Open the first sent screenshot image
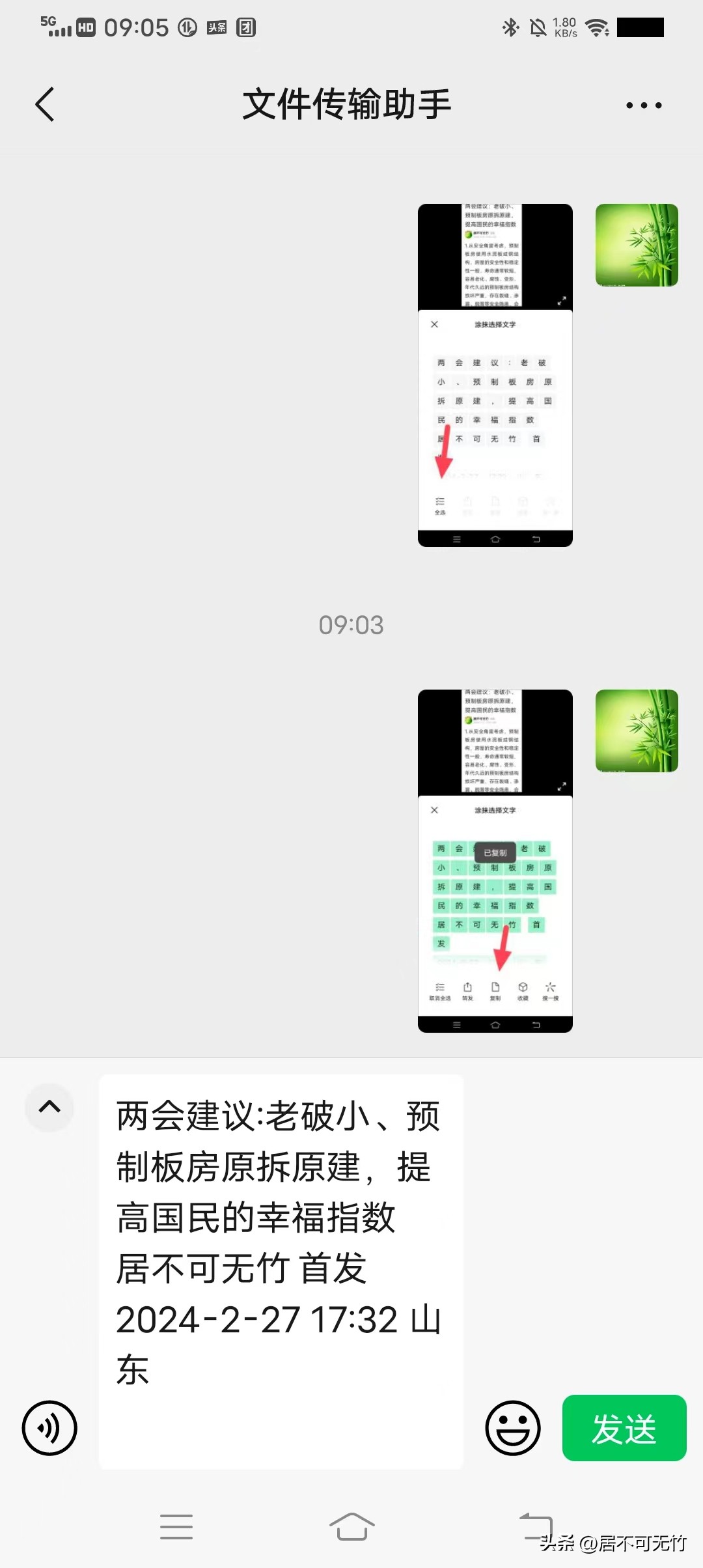The width and height of the screenshot is (703, 1568). point(495,375)
